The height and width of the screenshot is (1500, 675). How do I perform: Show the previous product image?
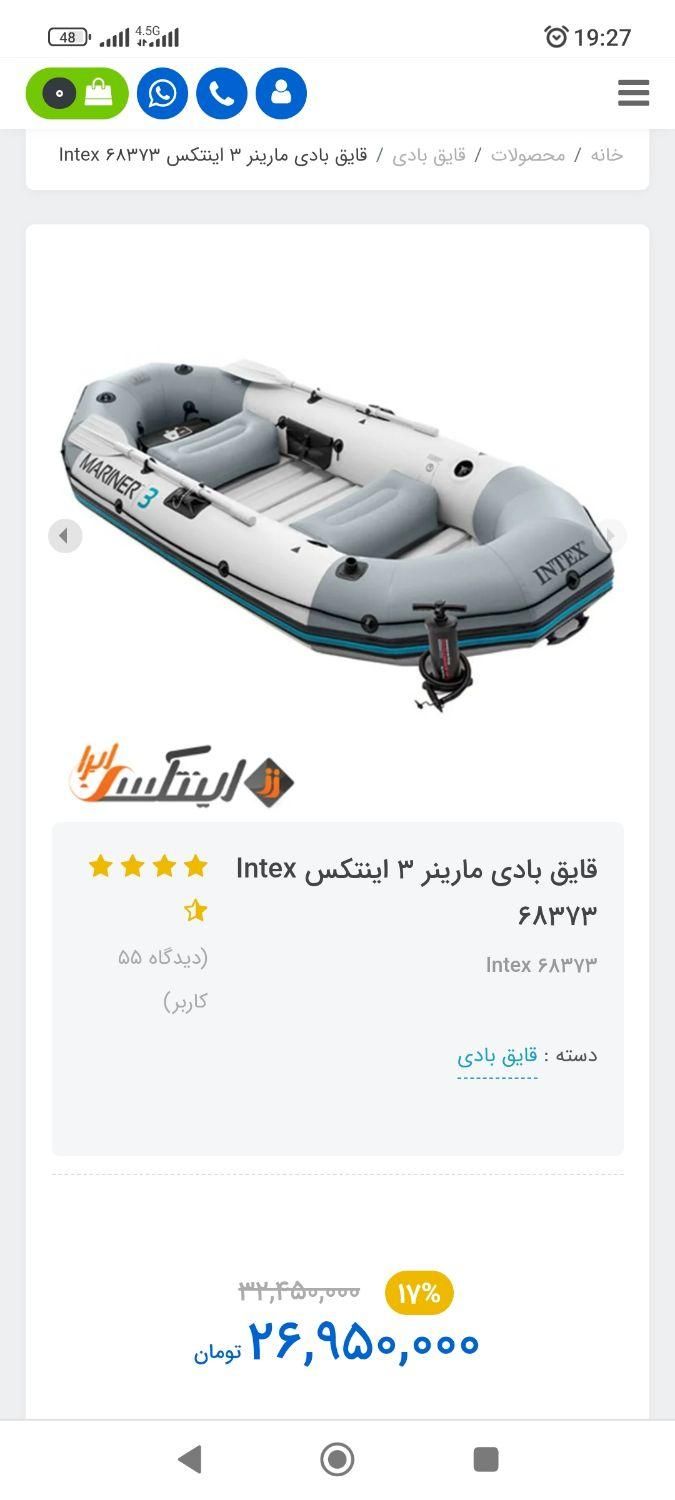pyautogui.click(x=65, y=536)
